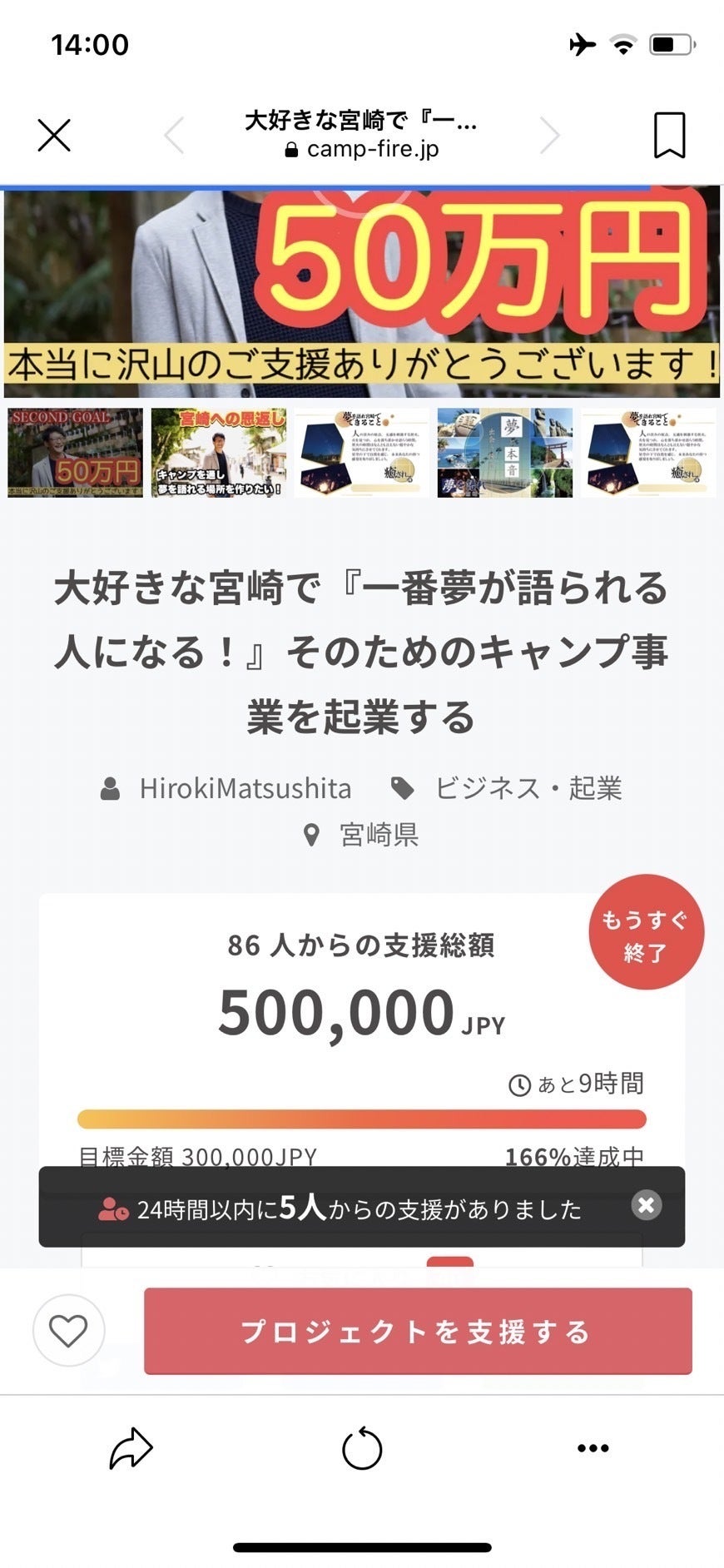
Task: Go back to the previous page
Action: pos(175,135)
